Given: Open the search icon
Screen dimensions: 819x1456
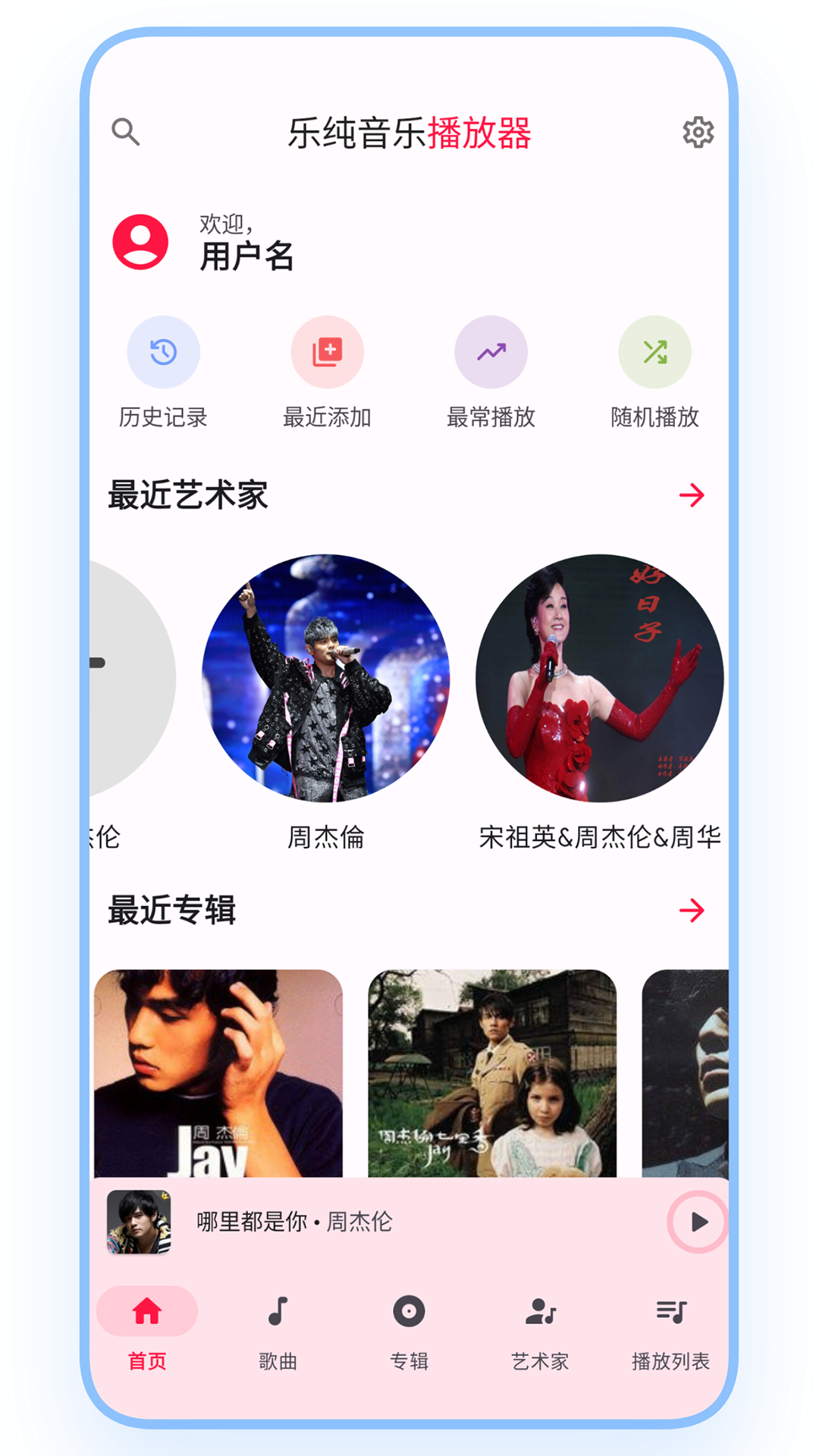Looking at the screenshot, I should 126,132.
